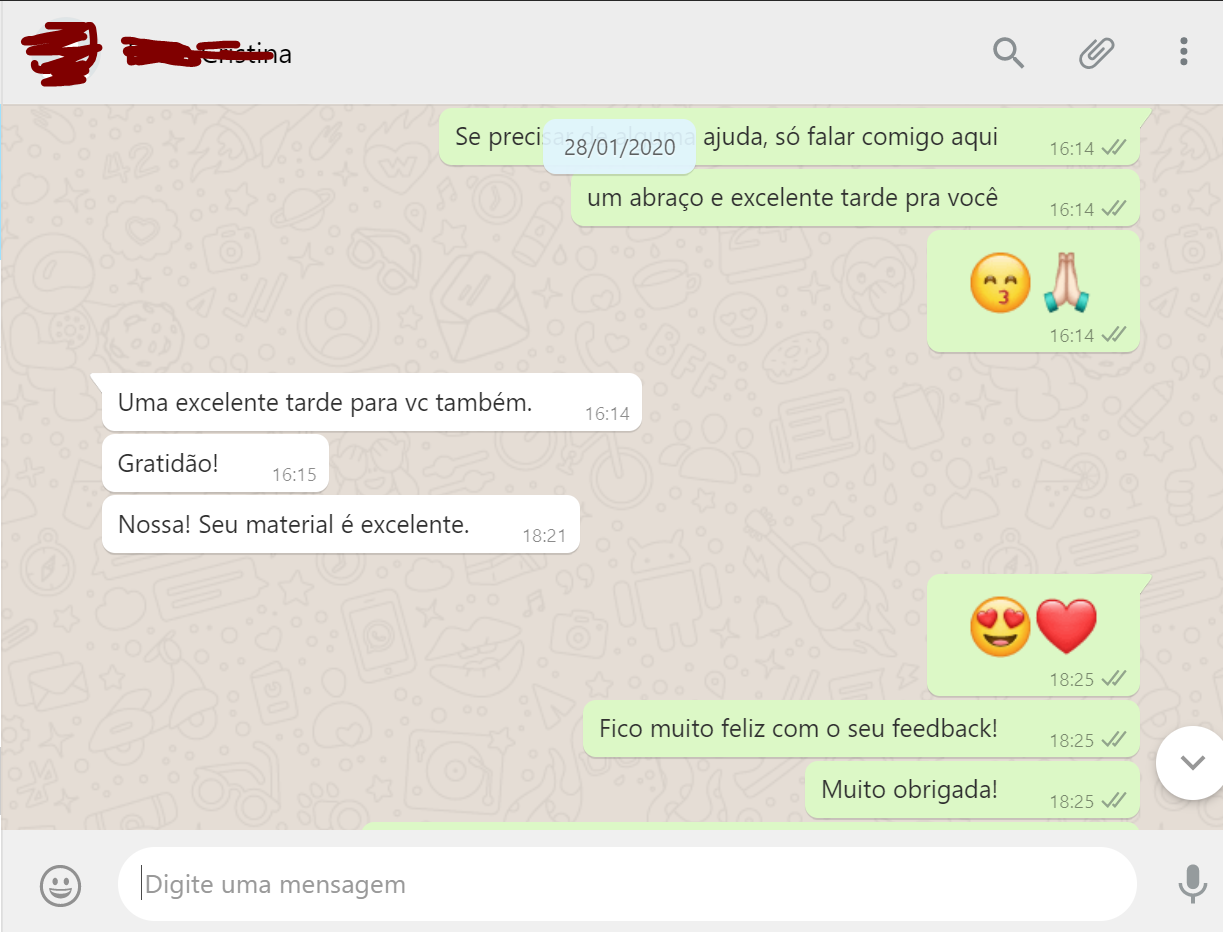Screen dimensions: 1223x932
Task: Record a voice message with the microphone
Action: click(1191, 885)
